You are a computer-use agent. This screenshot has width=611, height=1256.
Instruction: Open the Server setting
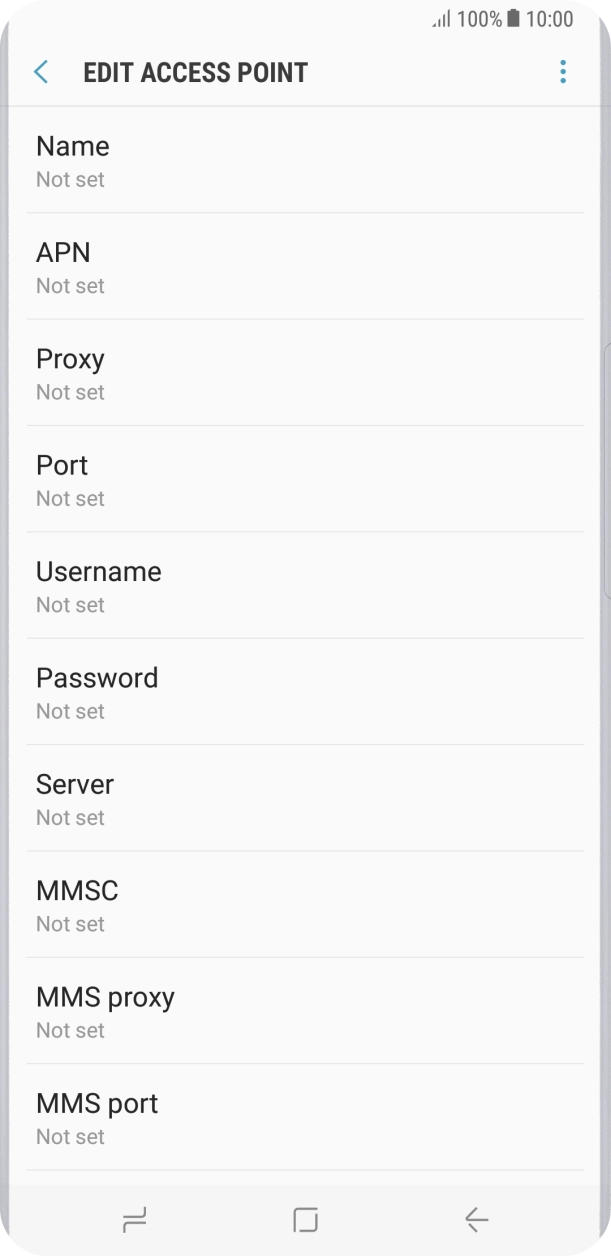coord(305,798)
